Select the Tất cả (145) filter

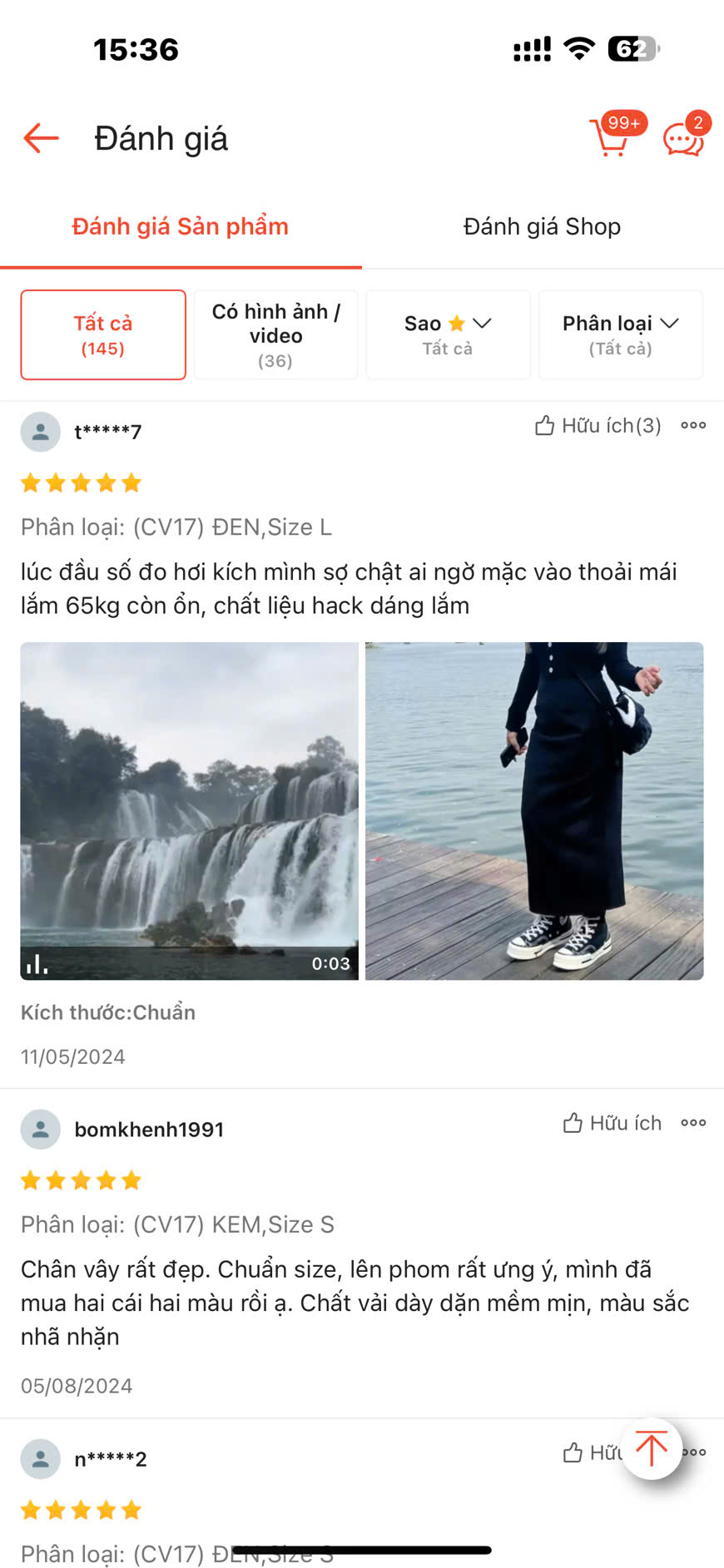pos(103,334)
